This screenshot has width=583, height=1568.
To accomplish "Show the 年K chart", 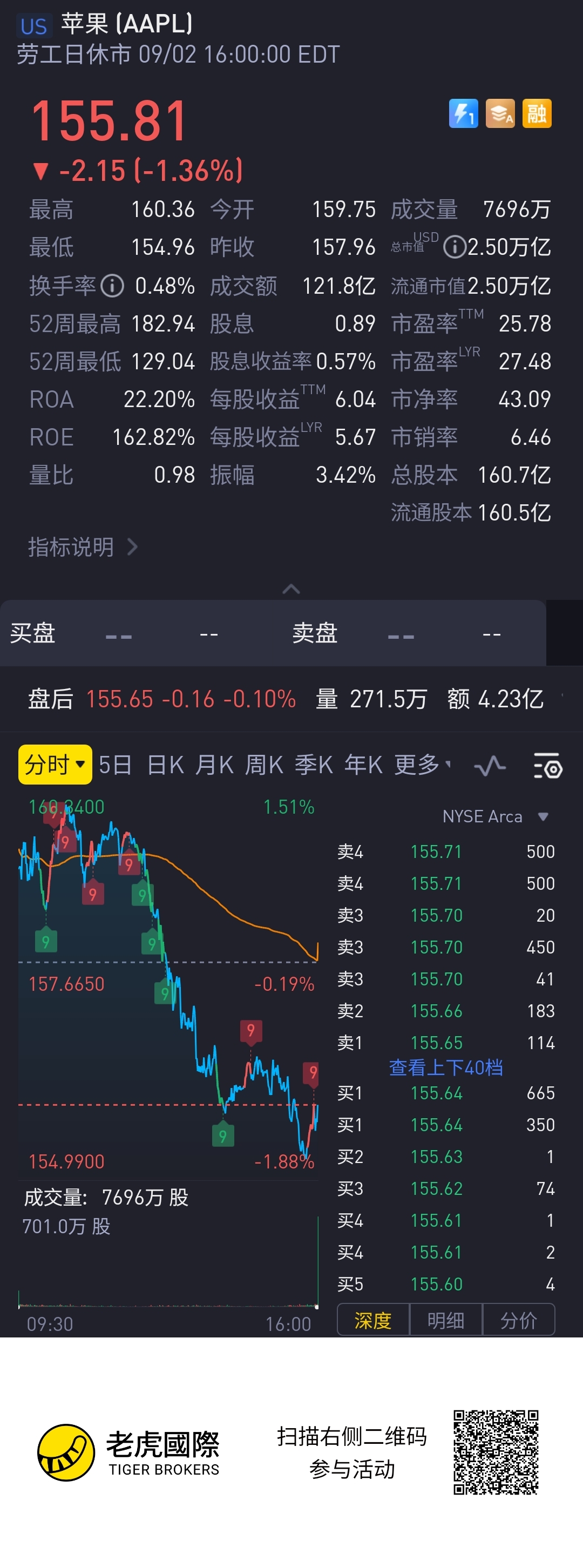I will tap(363, 765).
